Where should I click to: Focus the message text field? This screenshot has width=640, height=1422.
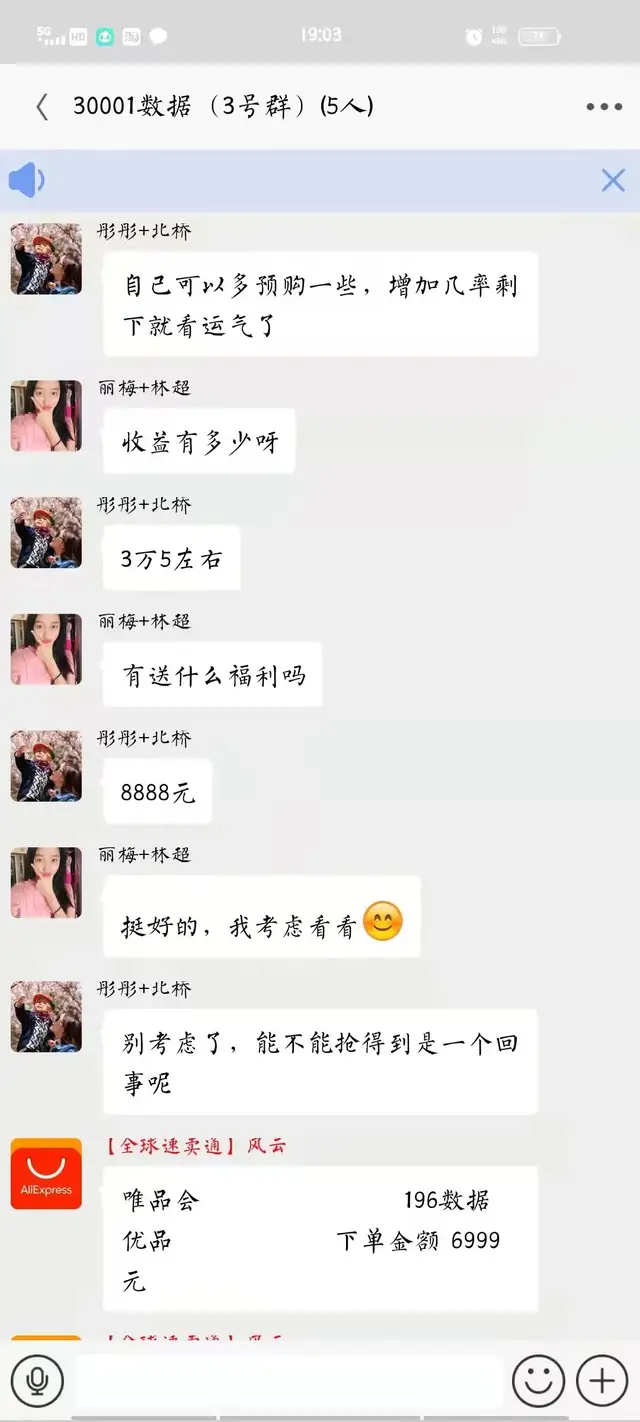click(x=288, y=1382)
